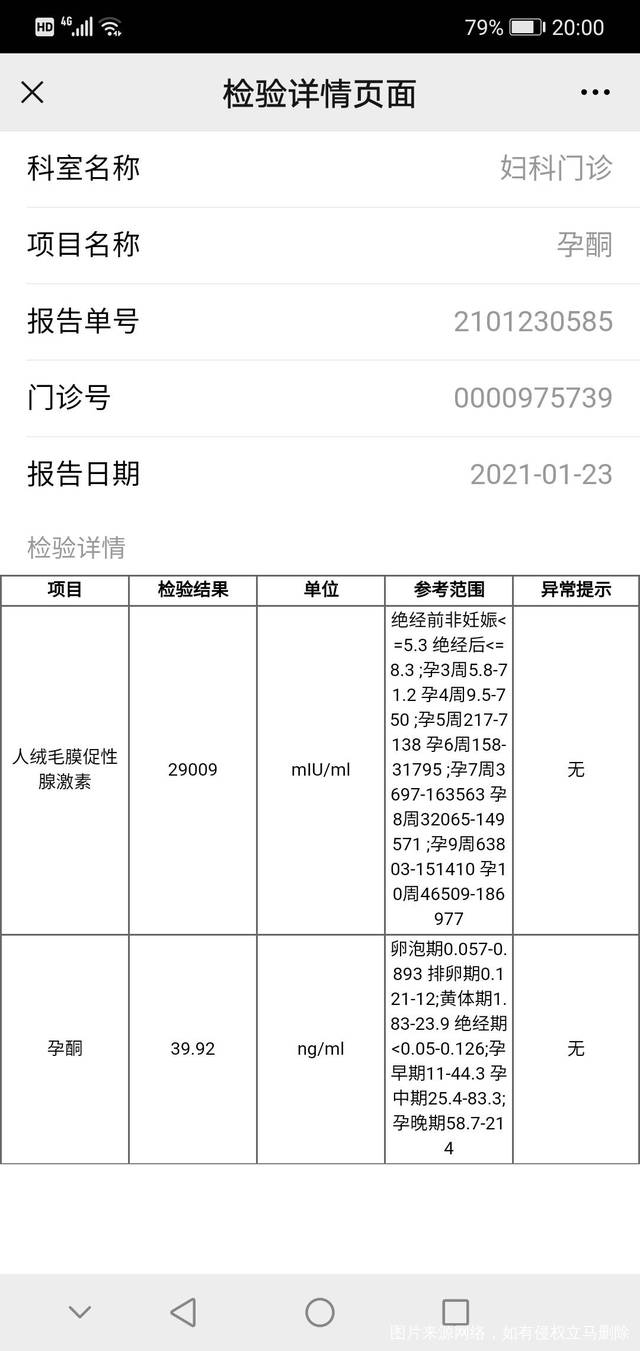Viewport: 640px width, 1351px height.
Task: Tap the system back triangle button
Action: tap(183, 1312)
